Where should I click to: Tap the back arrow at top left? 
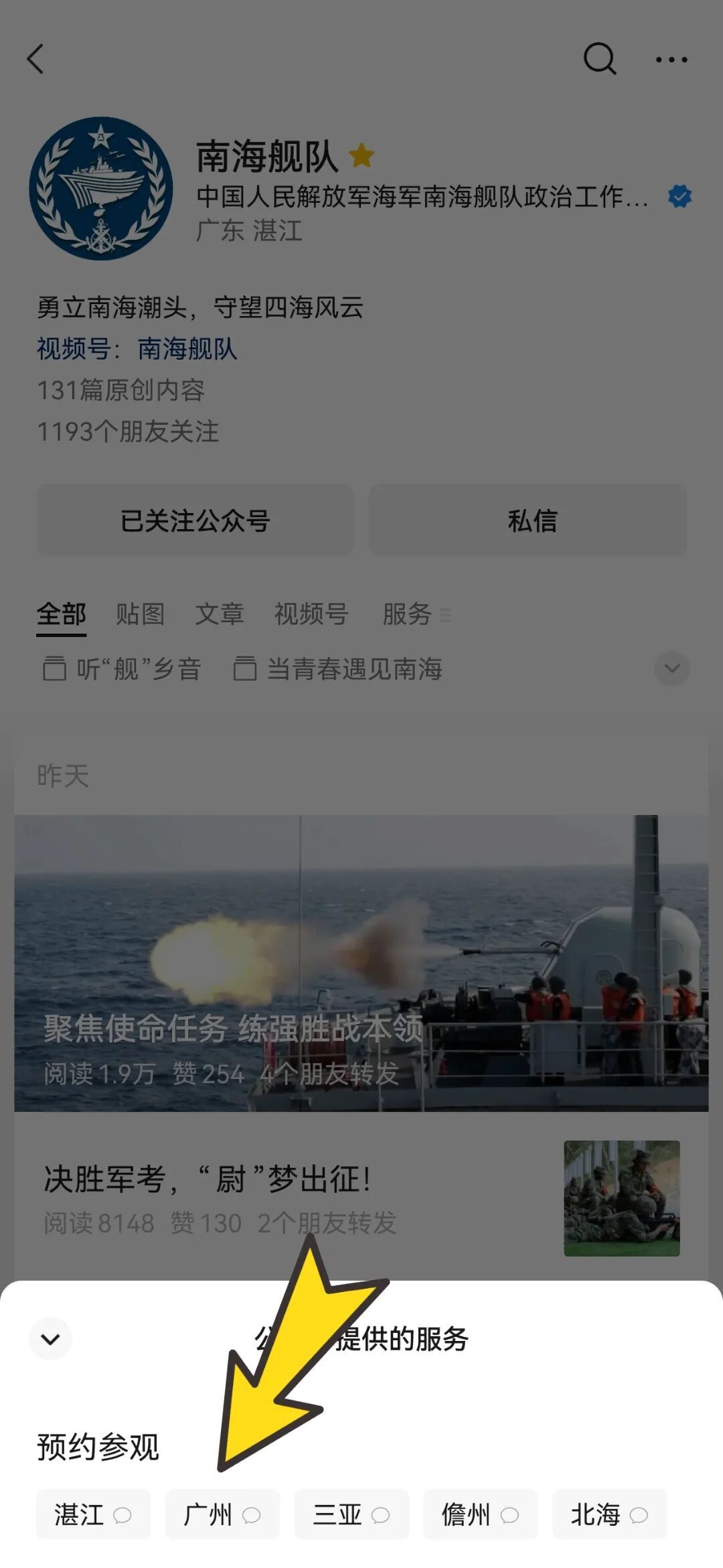click(x=35, y=60)
